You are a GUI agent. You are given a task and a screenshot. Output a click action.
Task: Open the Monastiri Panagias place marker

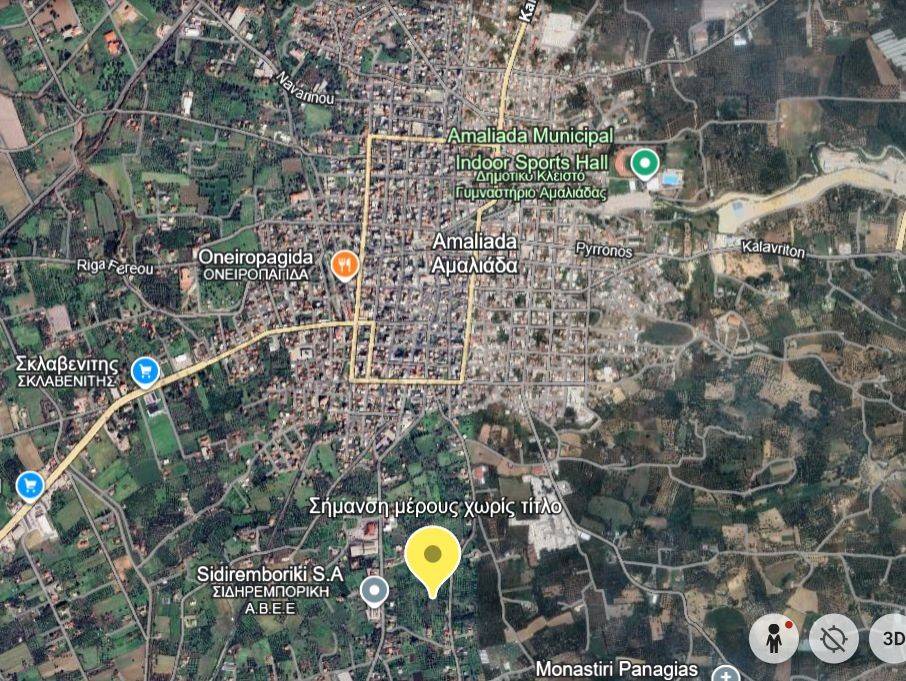coord(726,674)
